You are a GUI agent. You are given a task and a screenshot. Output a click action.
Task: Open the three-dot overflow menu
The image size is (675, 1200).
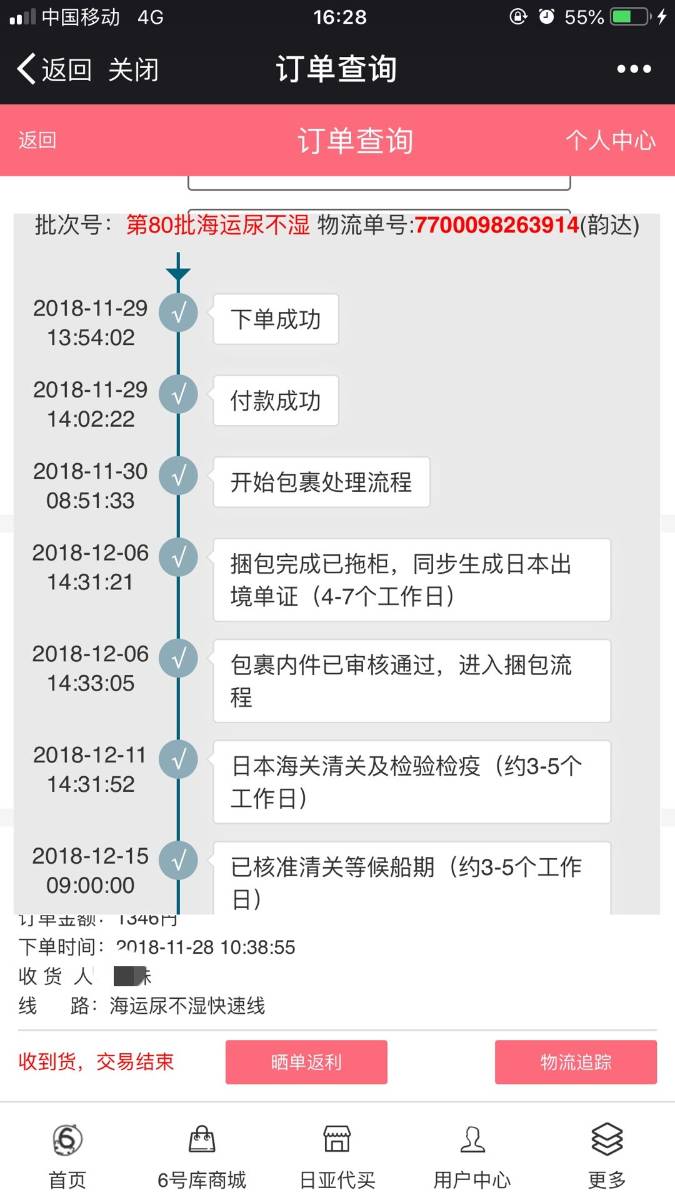click(x=634, y=69)
